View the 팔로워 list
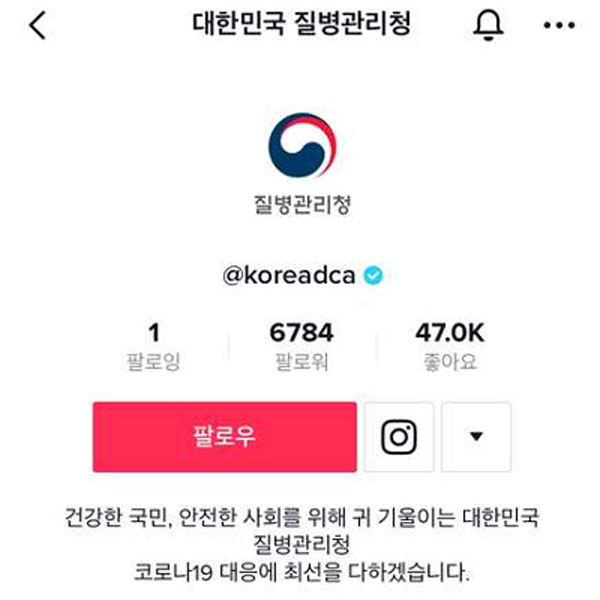This screenshot has height=600, width=600. (301, 346)
